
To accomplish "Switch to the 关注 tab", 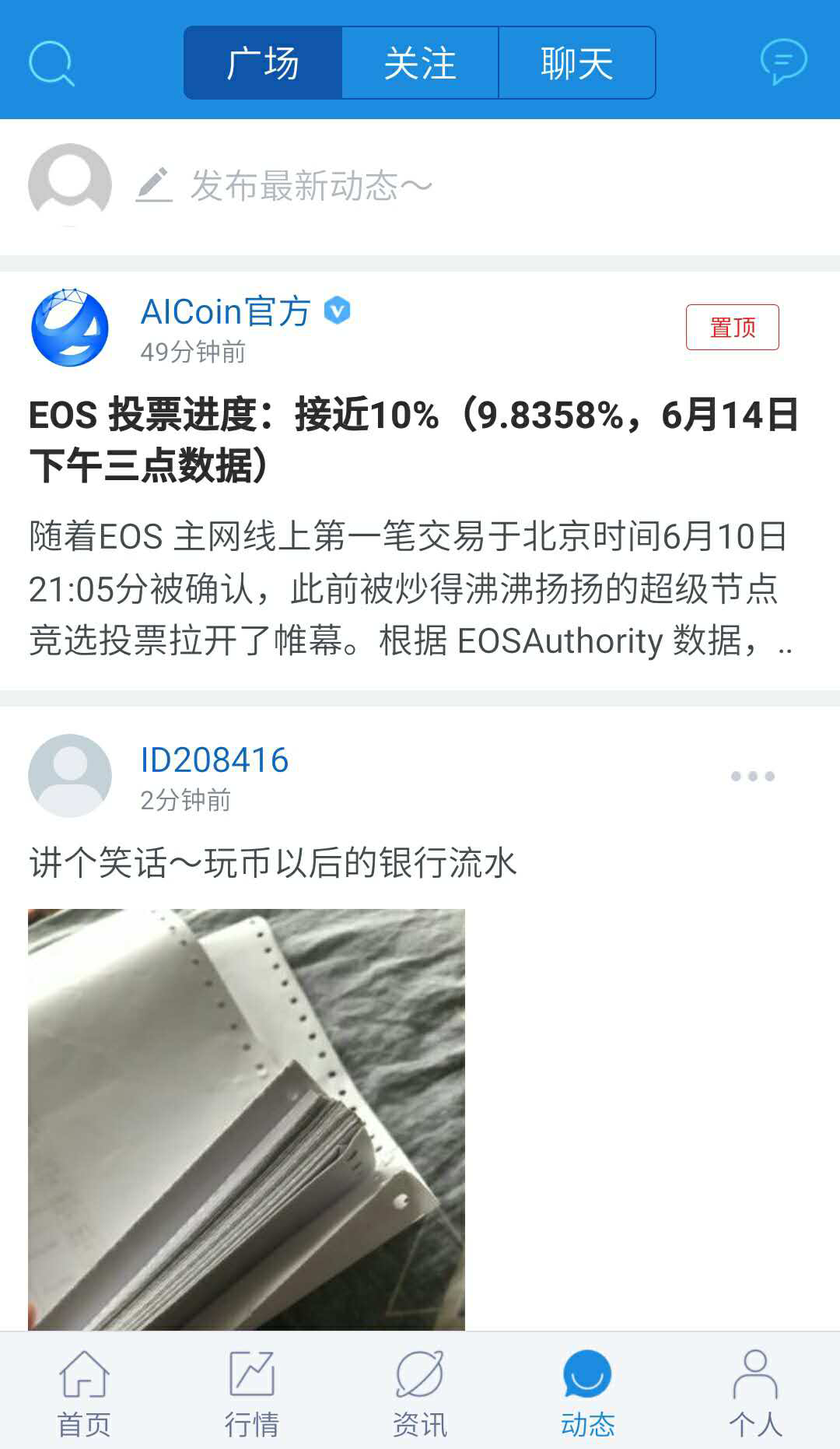I will tap(420, 63).
